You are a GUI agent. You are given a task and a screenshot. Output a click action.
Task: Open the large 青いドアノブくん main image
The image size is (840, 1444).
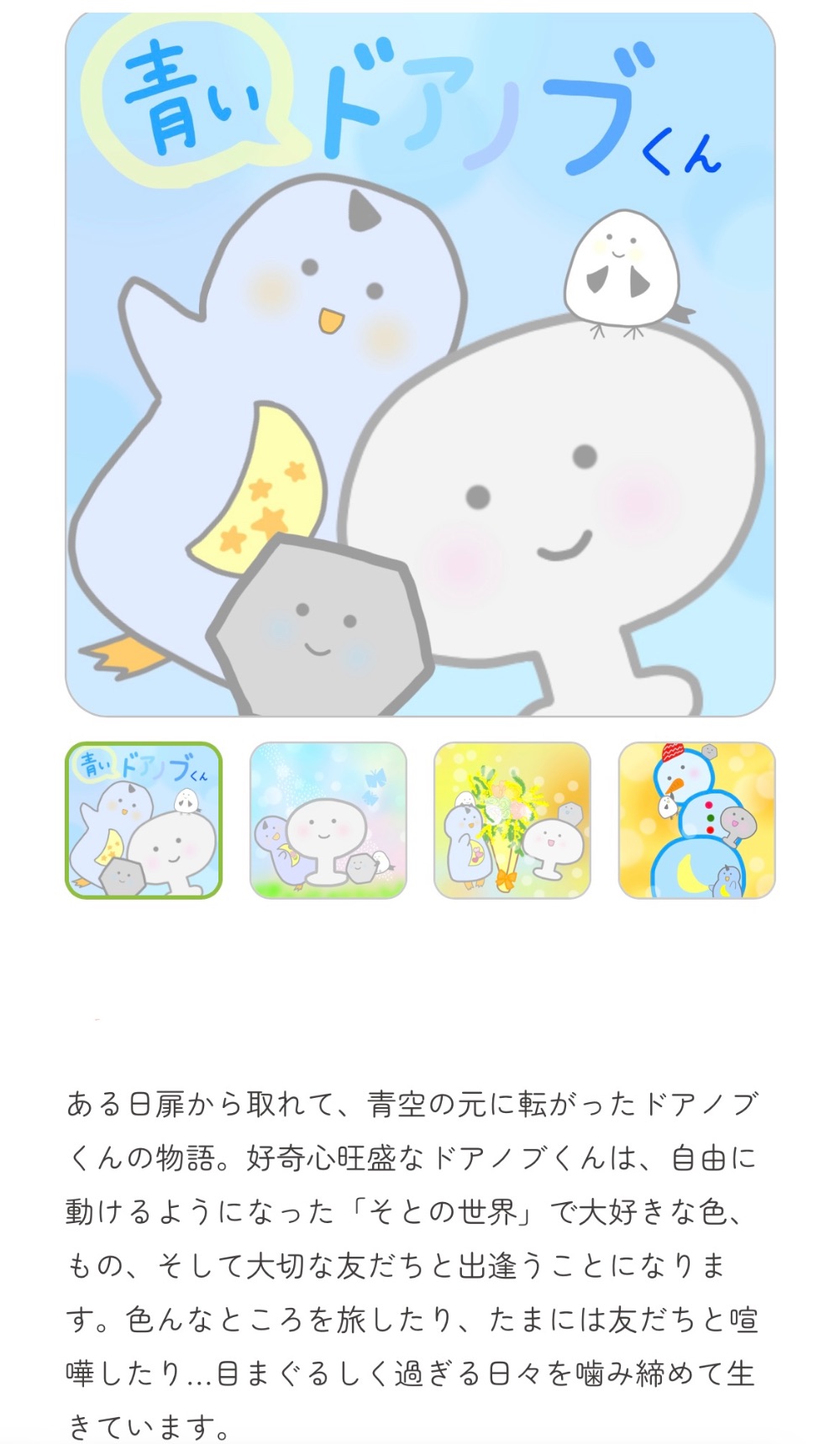[420, 365]
